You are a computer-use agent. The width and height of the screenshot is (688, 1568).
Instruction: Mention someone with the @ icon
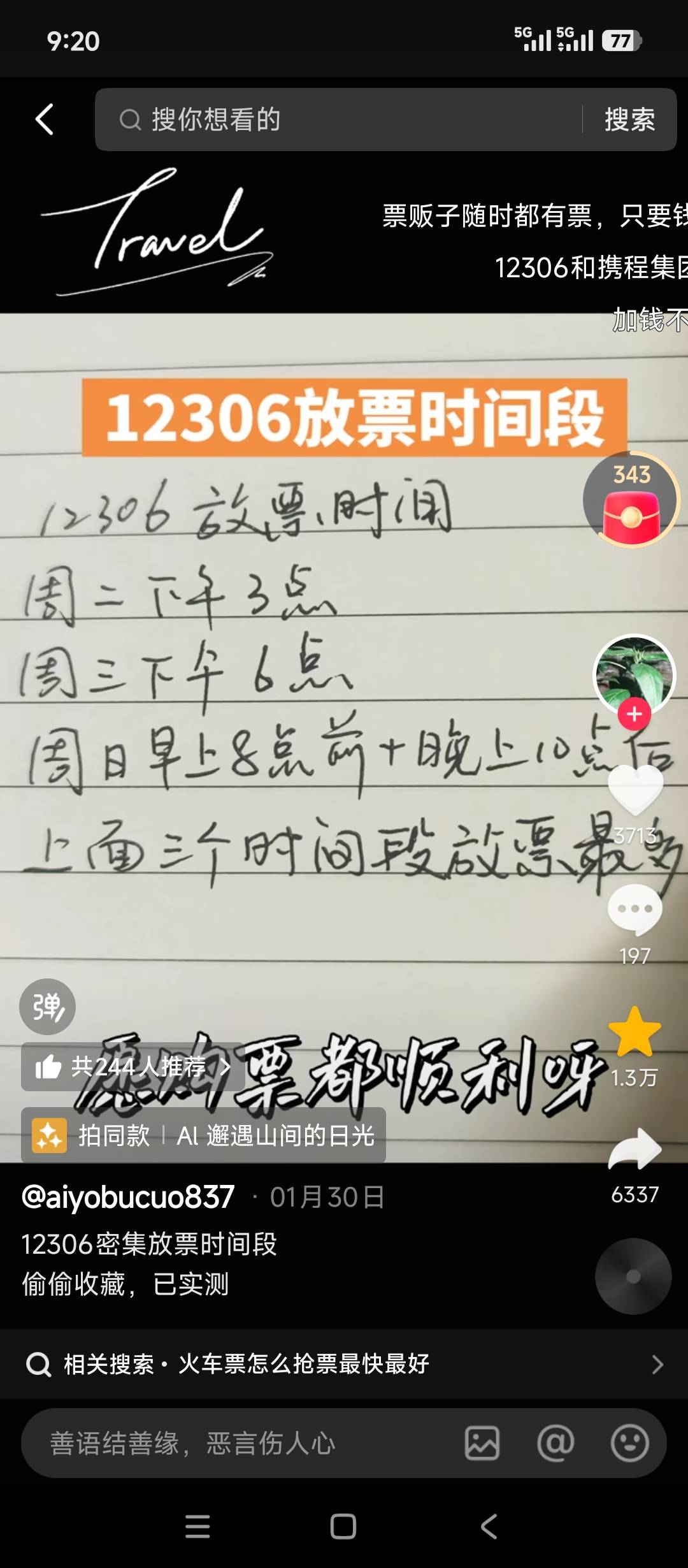tap(555, 1444)
